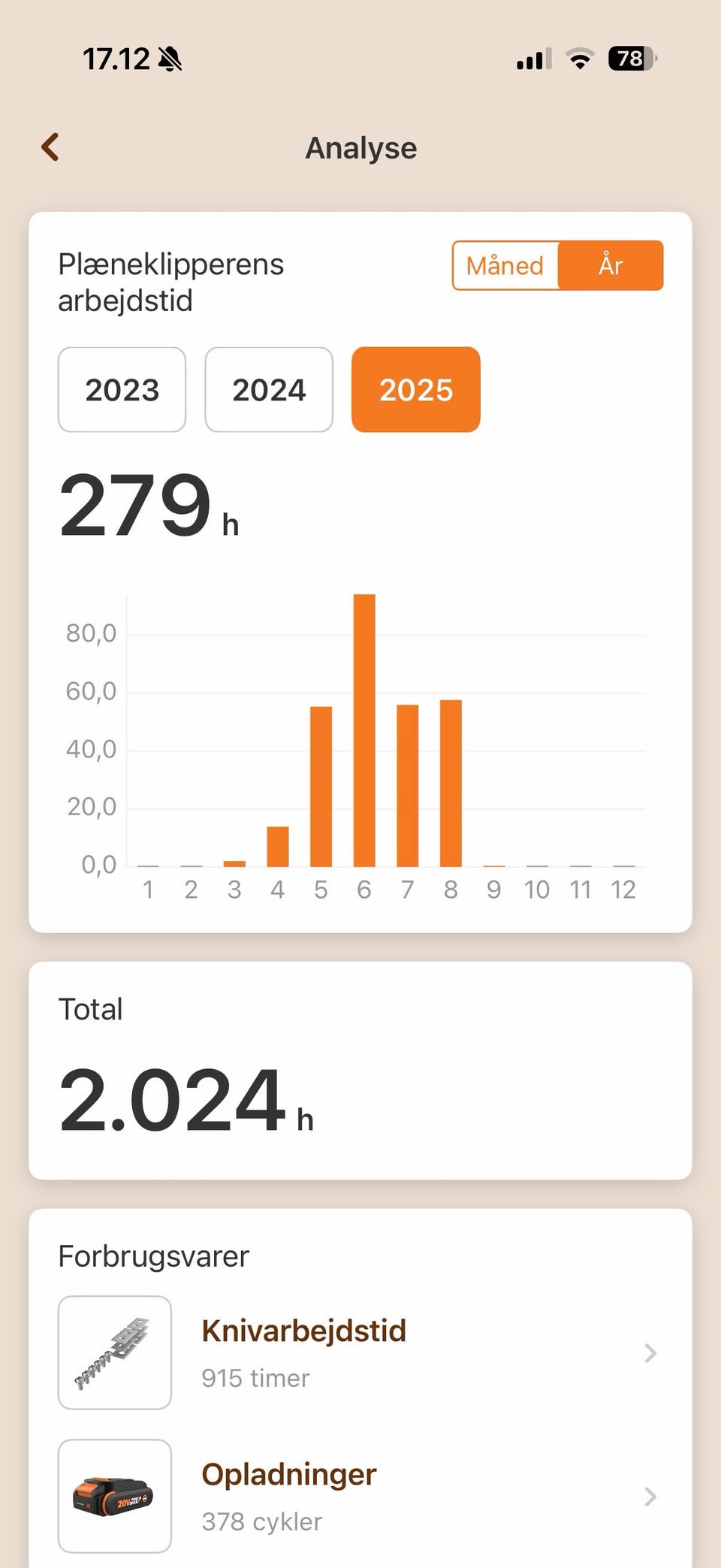Image resolution: width=721 pixels, height=1568 pixels.
Task: Open Knivarbejdstid details
Action: [x=359, y=1352]
